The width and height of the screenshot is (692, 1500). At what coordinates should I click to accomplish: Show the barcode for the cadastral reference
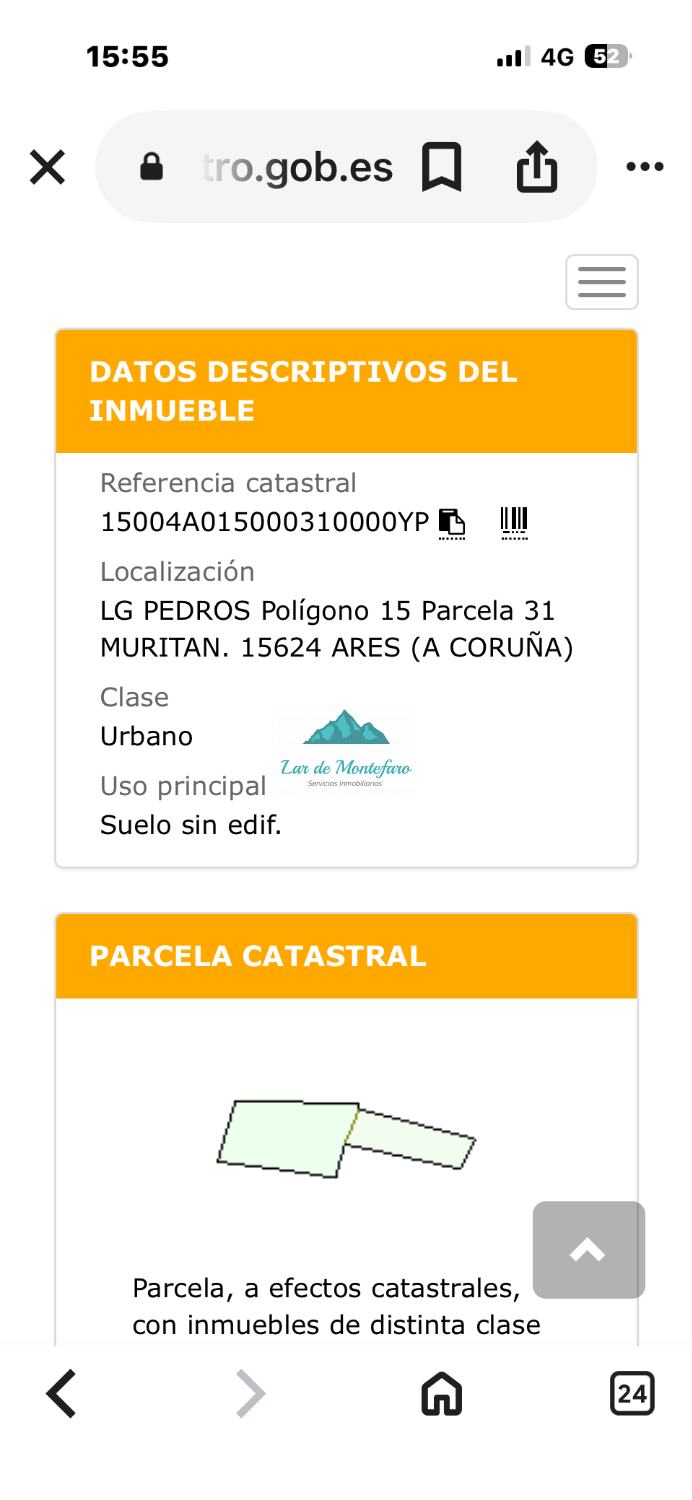click(x=514, y=522)
